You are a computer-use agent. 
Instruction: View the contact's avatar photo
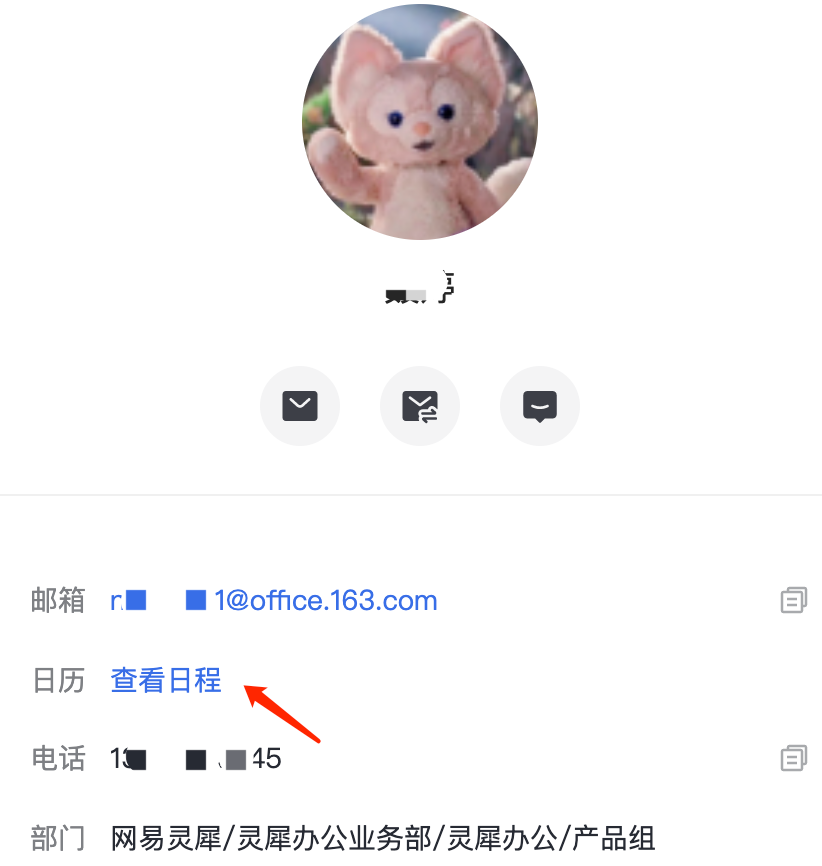(x=420, y=122)
